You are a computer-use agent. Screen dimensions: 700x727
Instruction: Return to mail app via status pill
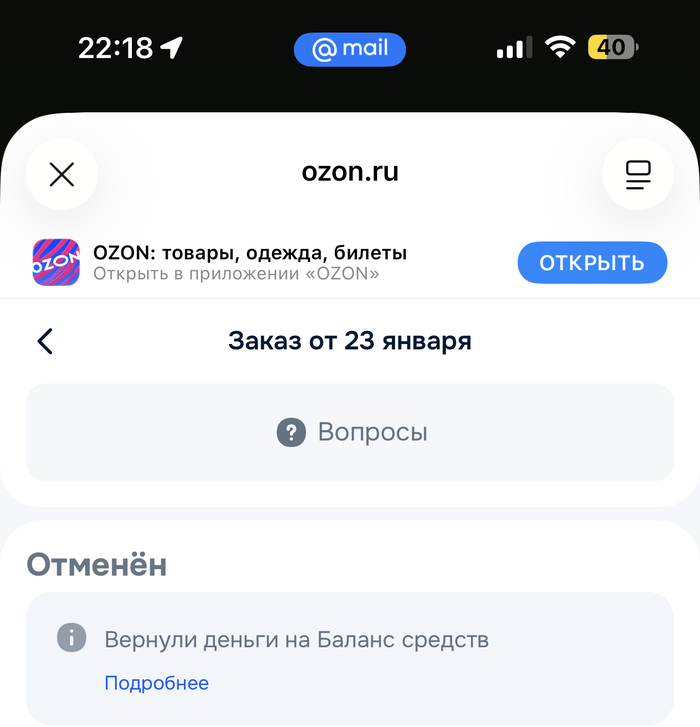tap(349, 48)
